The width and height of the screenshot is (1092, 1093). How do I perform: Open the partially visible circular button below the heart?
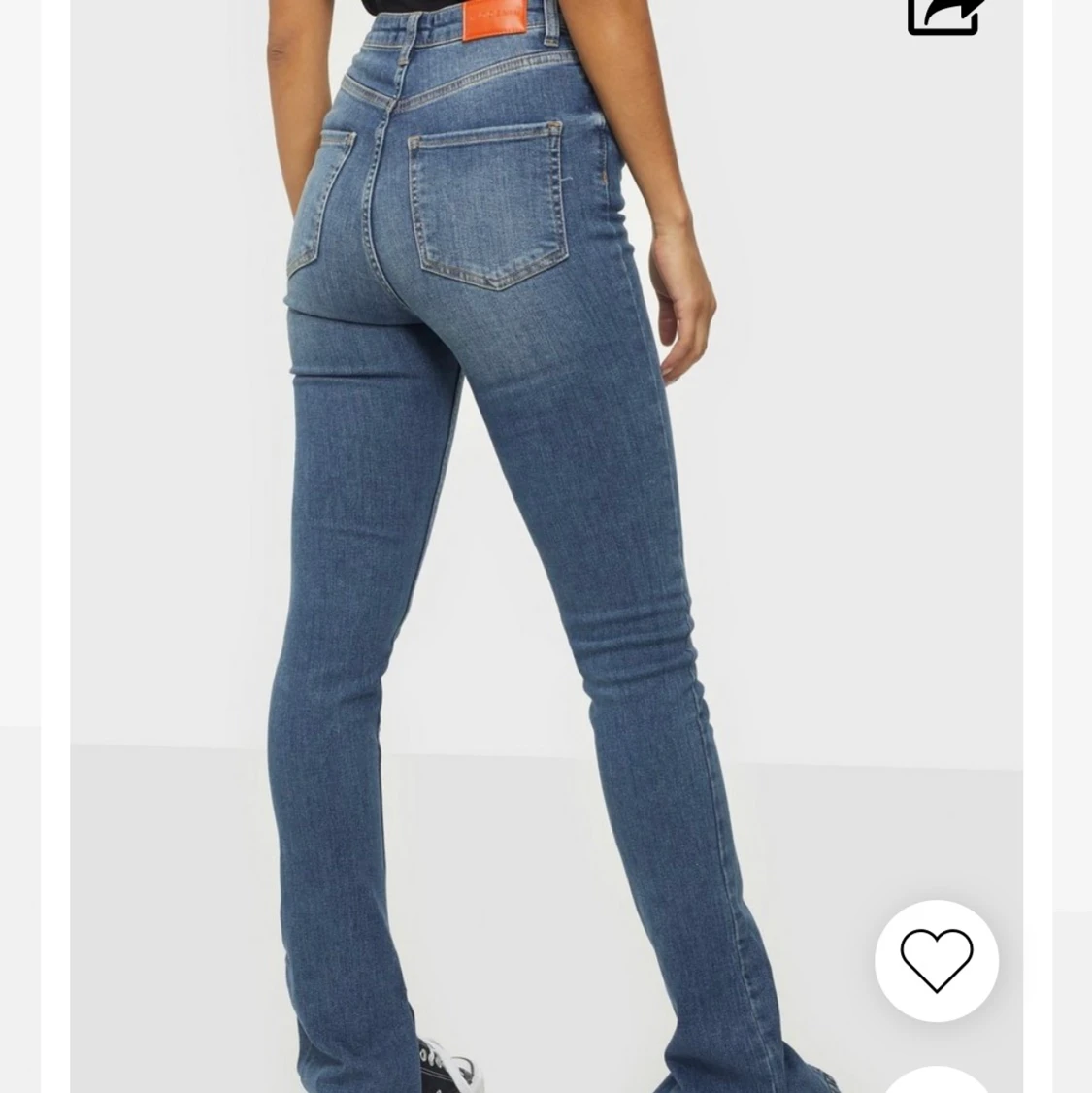[x=937, y=1082]
